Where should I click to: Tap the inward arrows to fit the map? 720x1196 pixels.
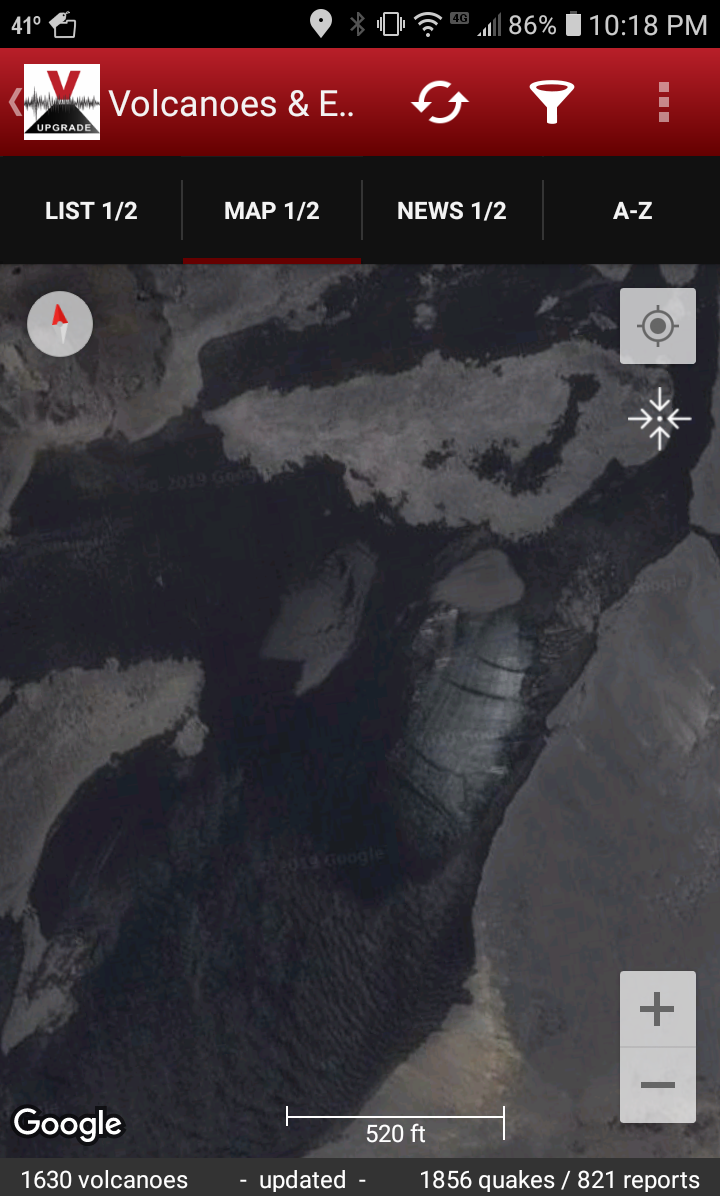659,419
